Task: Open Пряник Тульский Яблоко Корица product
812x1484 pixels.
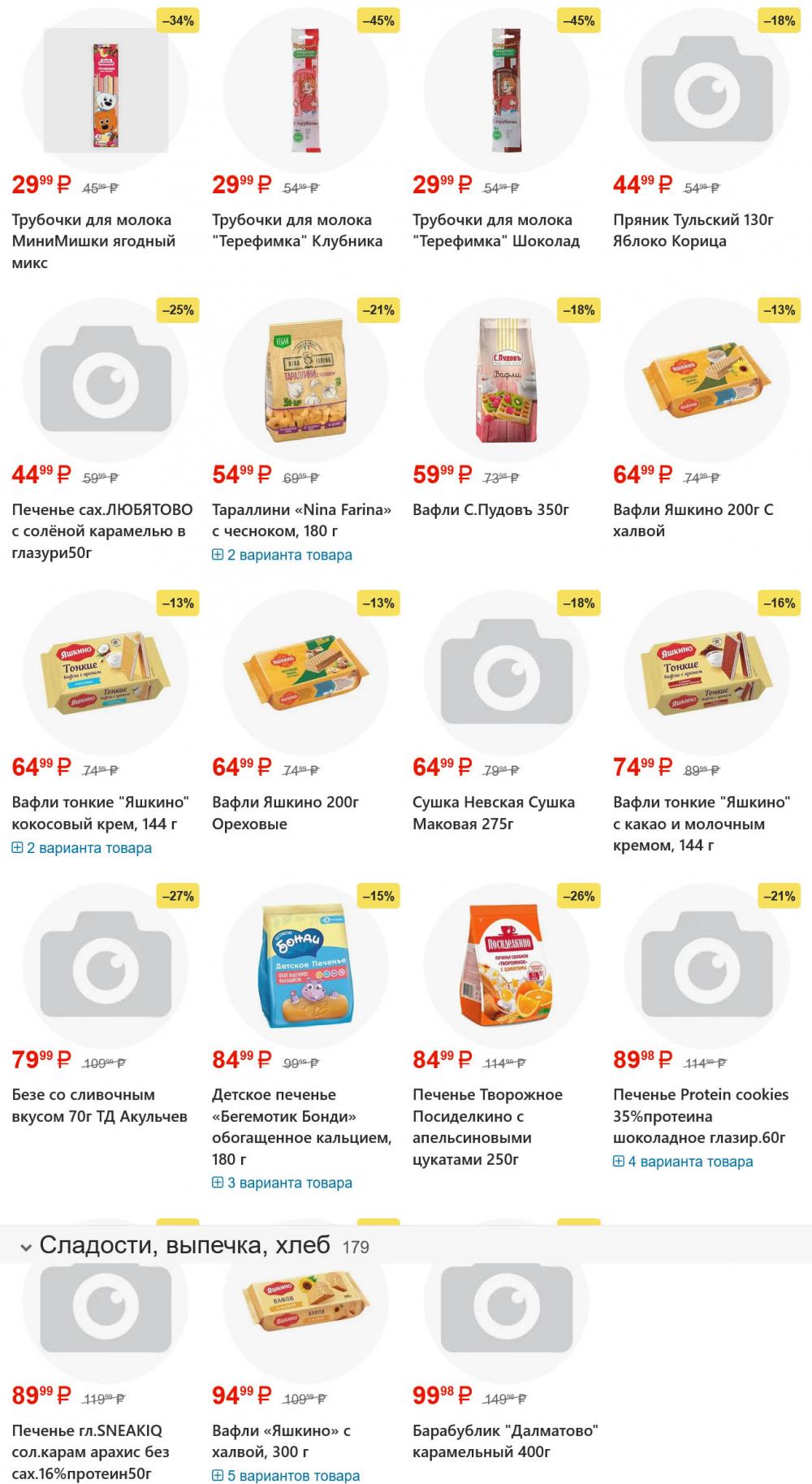Action: click(693, 230)
